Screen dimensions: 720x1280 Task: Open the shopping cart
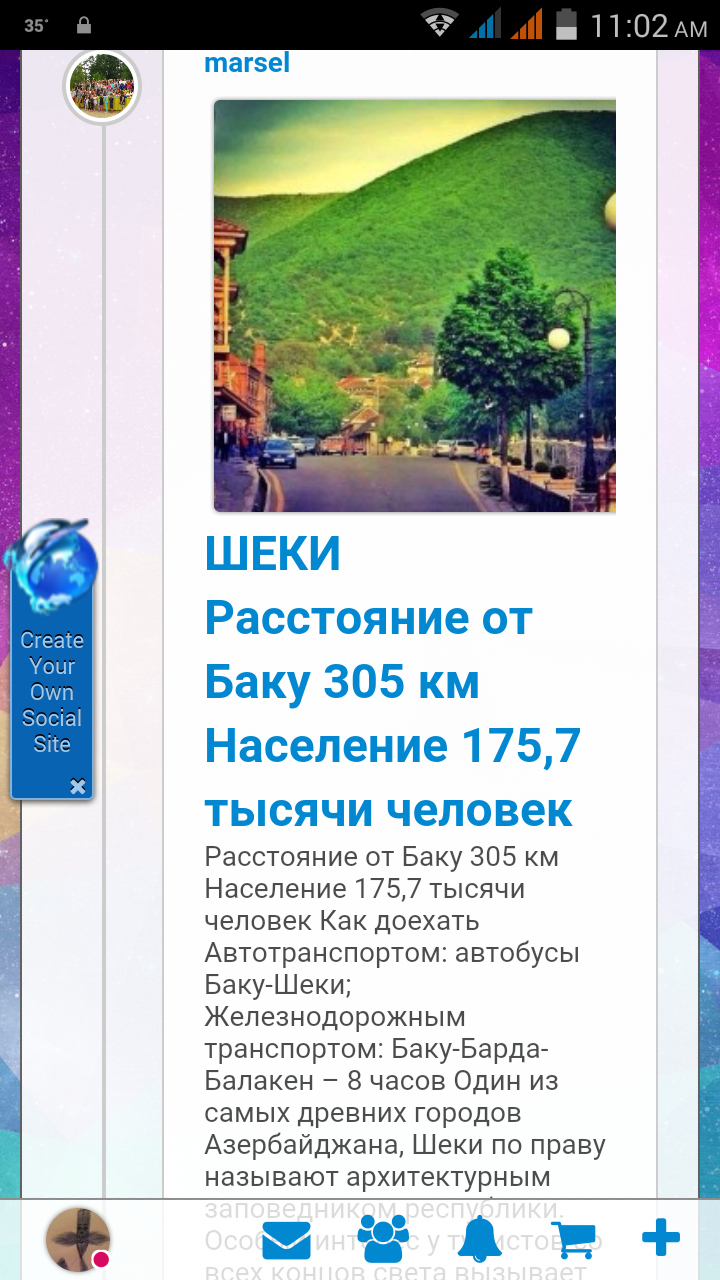(573, 1240)
